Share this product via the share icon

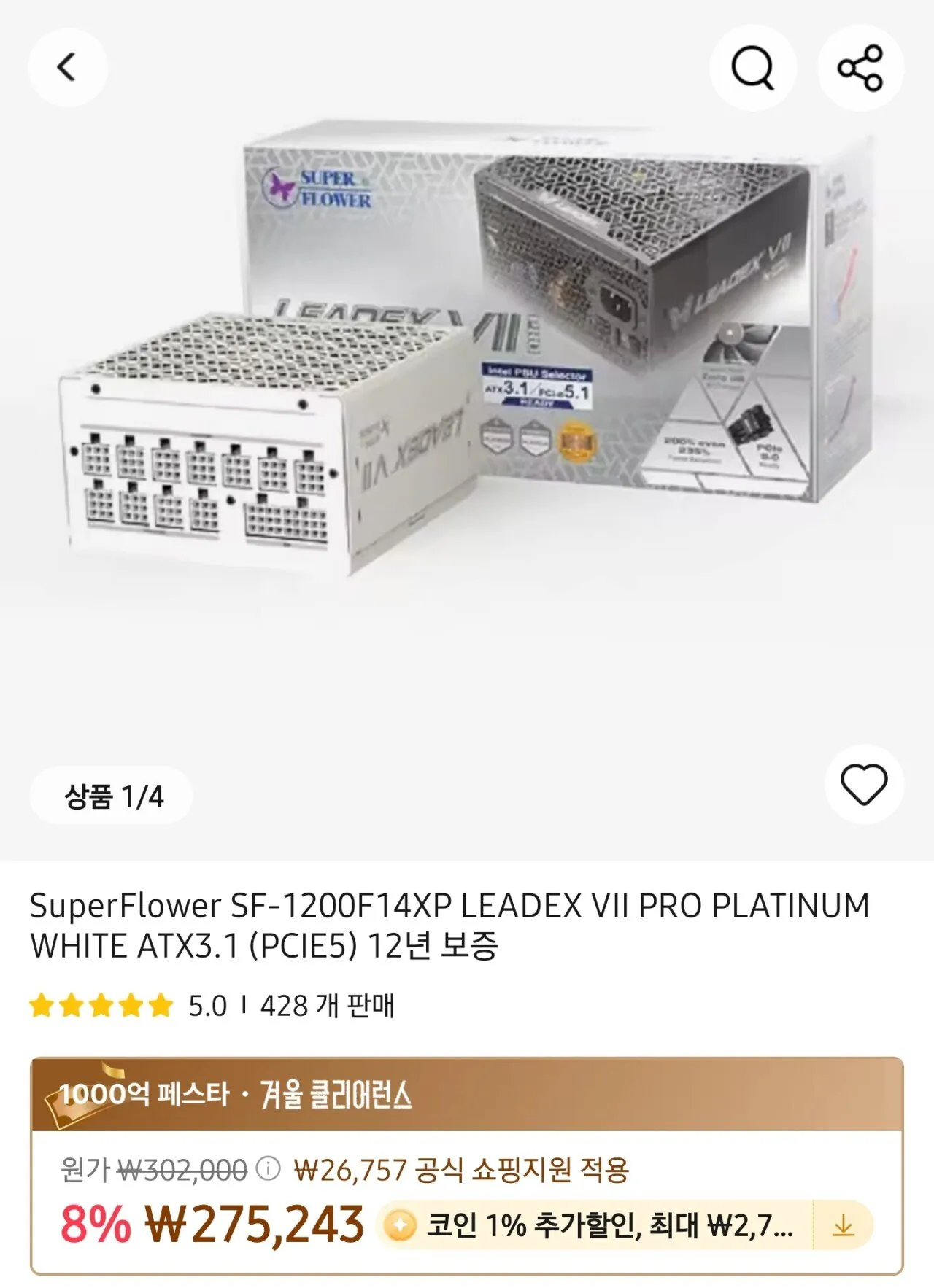[862, 66]
